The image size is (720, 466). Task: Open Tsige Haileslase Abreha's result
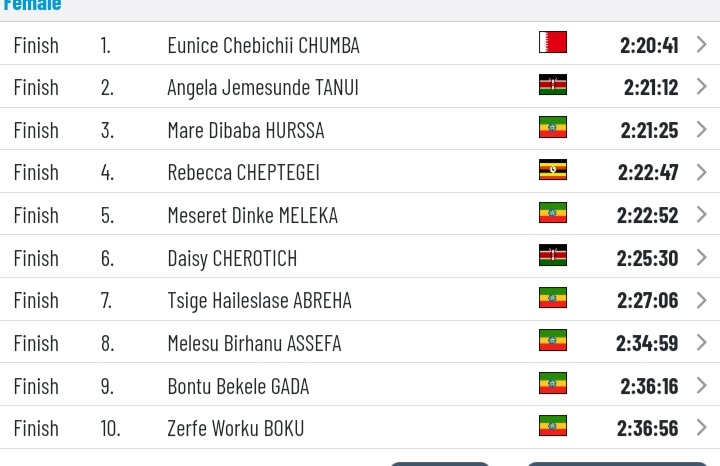[259, 300]
